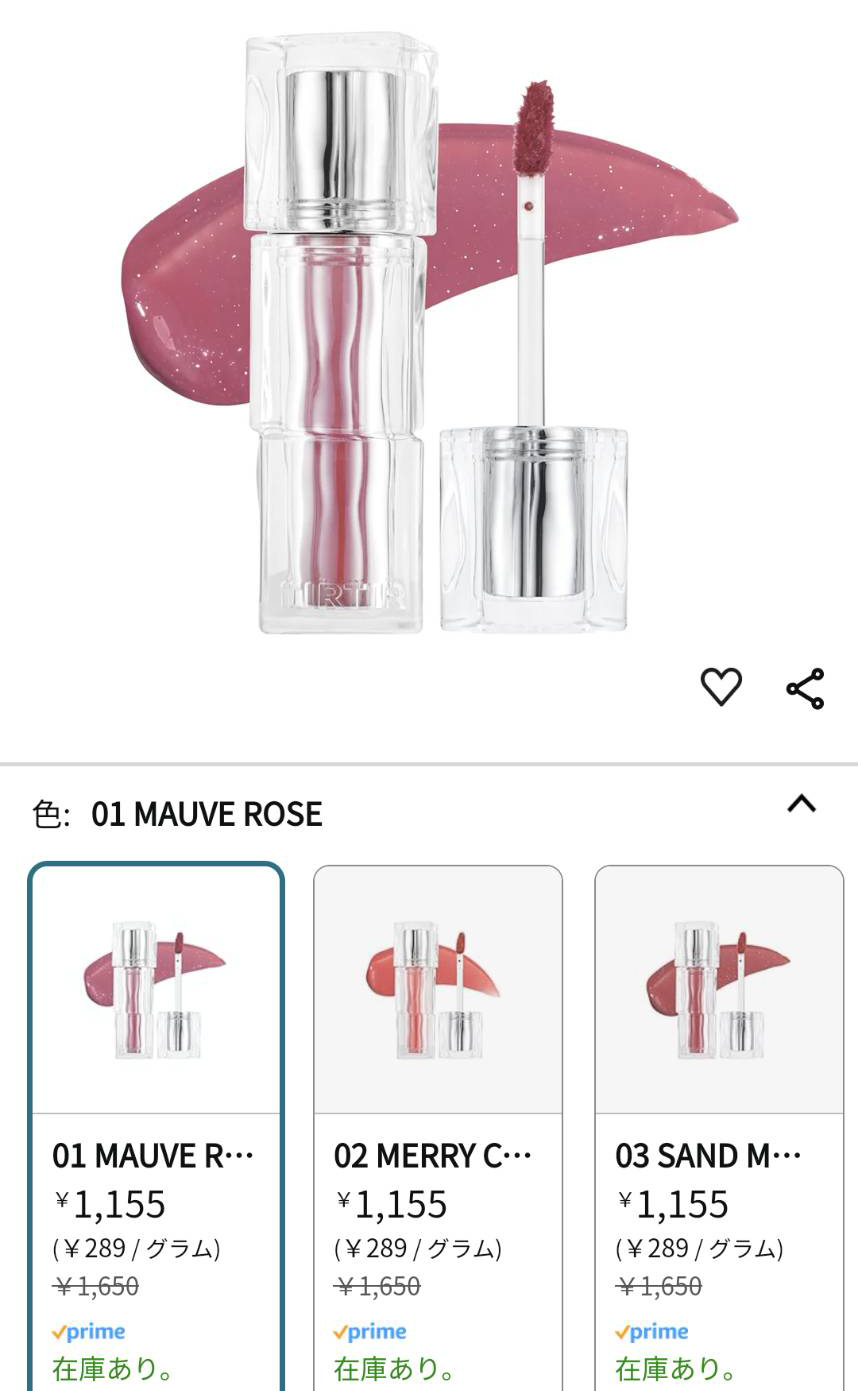Pick the 03 SAND M… color

tap(719, 1120)
